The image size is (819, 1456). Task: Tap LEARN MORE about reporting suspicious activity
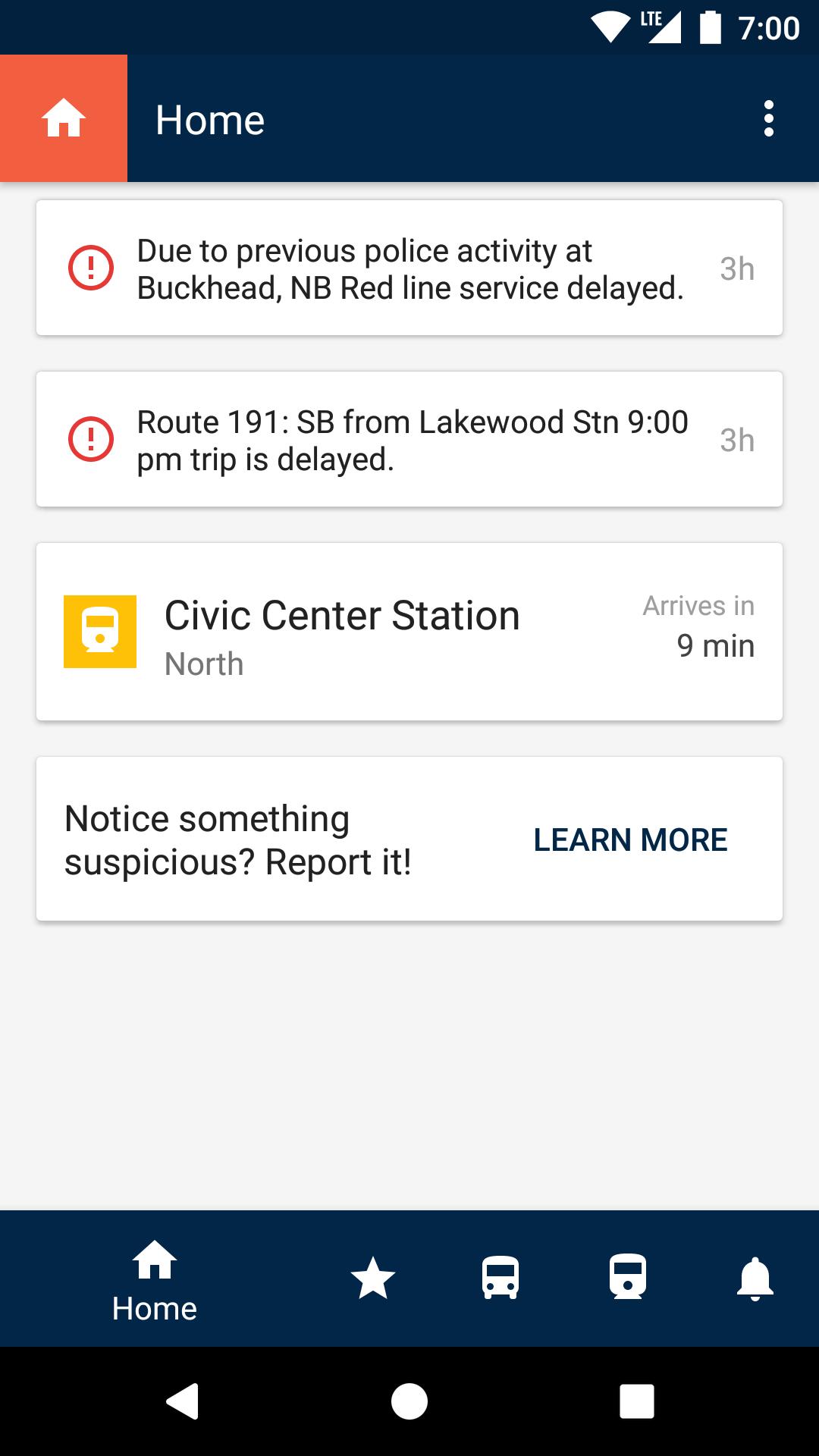[630, 840]
